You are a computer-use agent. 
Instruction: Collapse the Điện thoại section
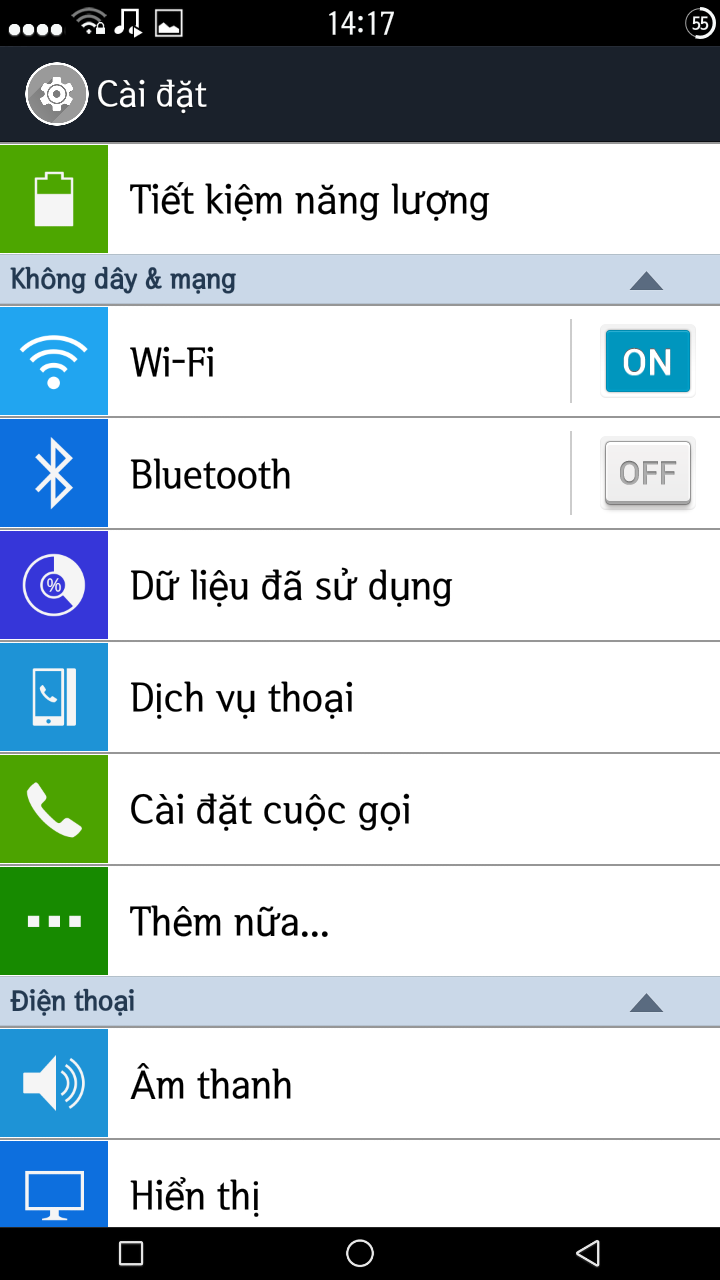pos(646,1003)
